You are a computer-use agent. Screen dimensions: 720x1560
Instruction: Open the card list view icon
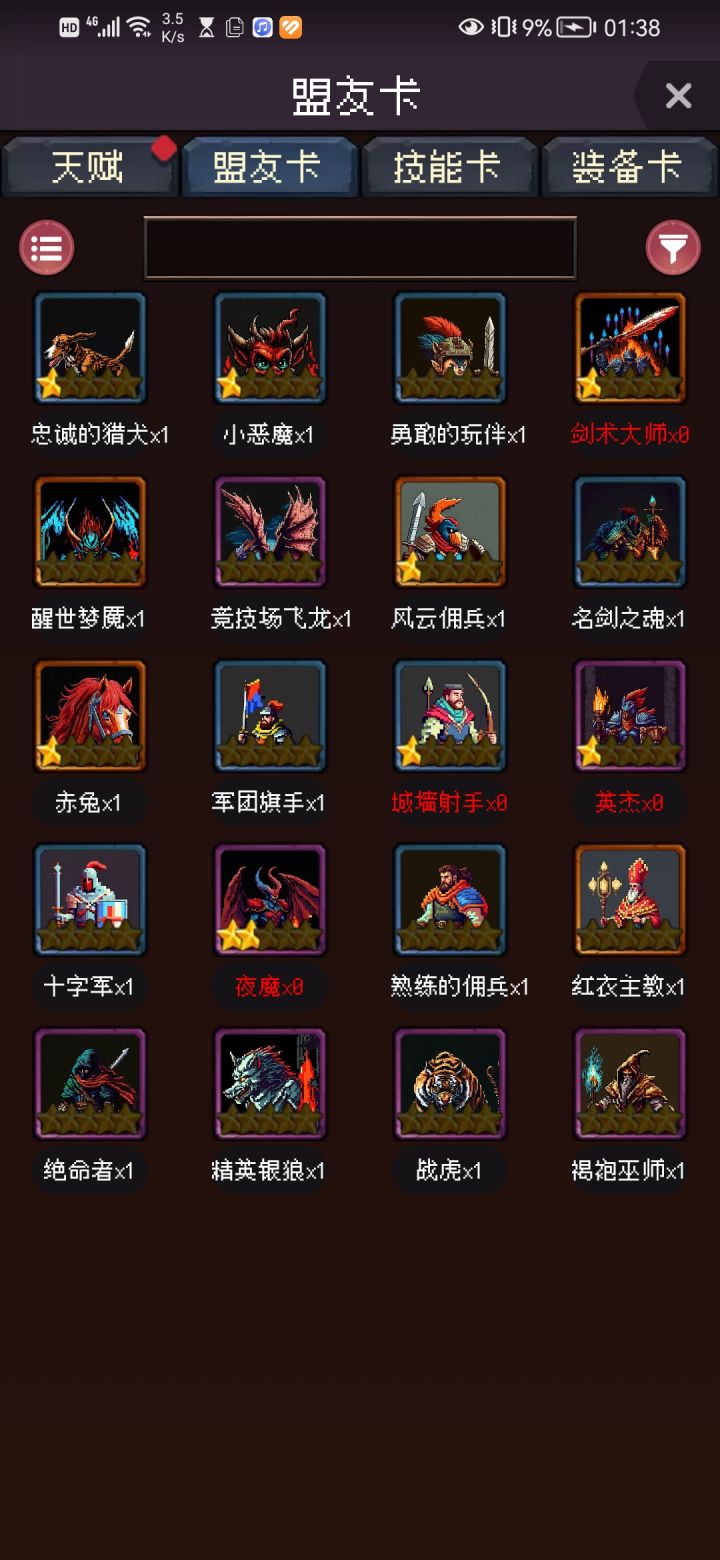[x=46, y=247]
